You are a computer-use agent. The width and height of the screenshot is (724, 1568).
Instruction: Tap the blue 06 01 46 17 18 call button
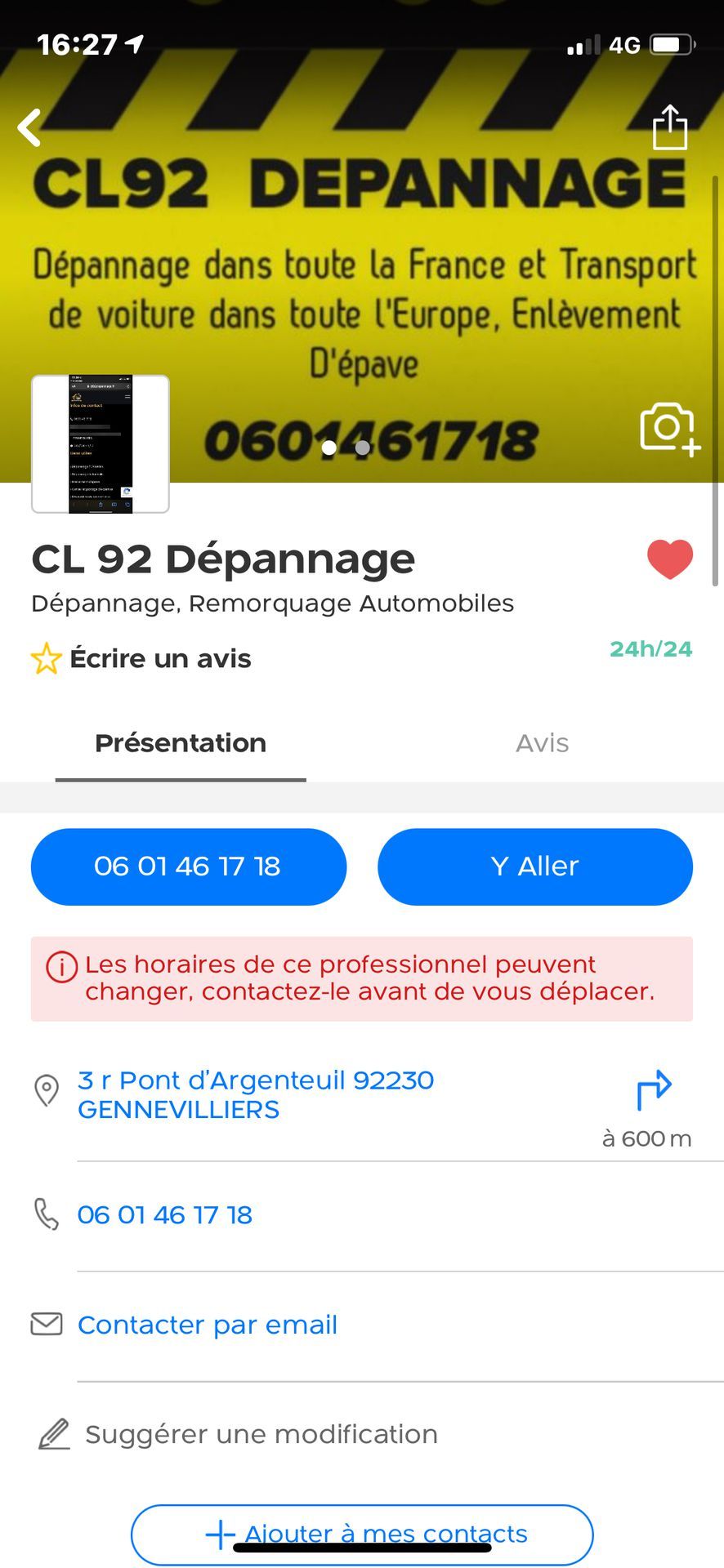188,866
